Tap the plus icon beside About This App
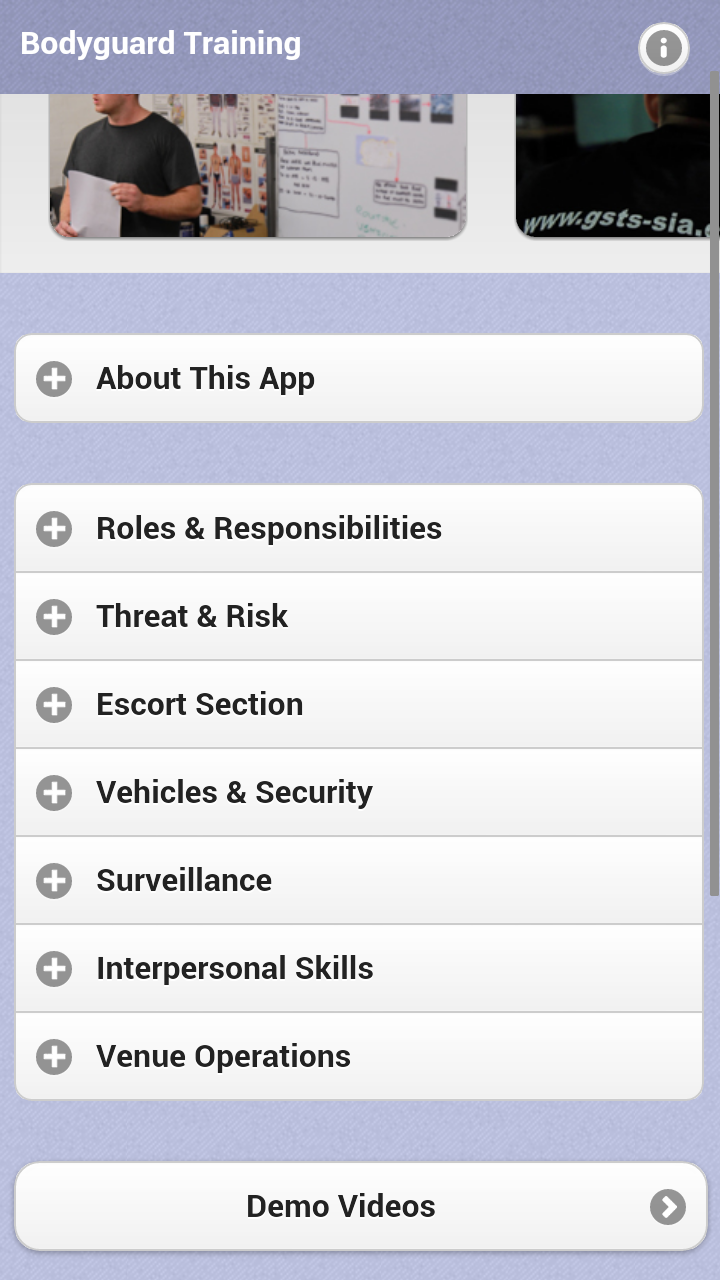The image size is (720, 1280). click(x=53, y=379)
